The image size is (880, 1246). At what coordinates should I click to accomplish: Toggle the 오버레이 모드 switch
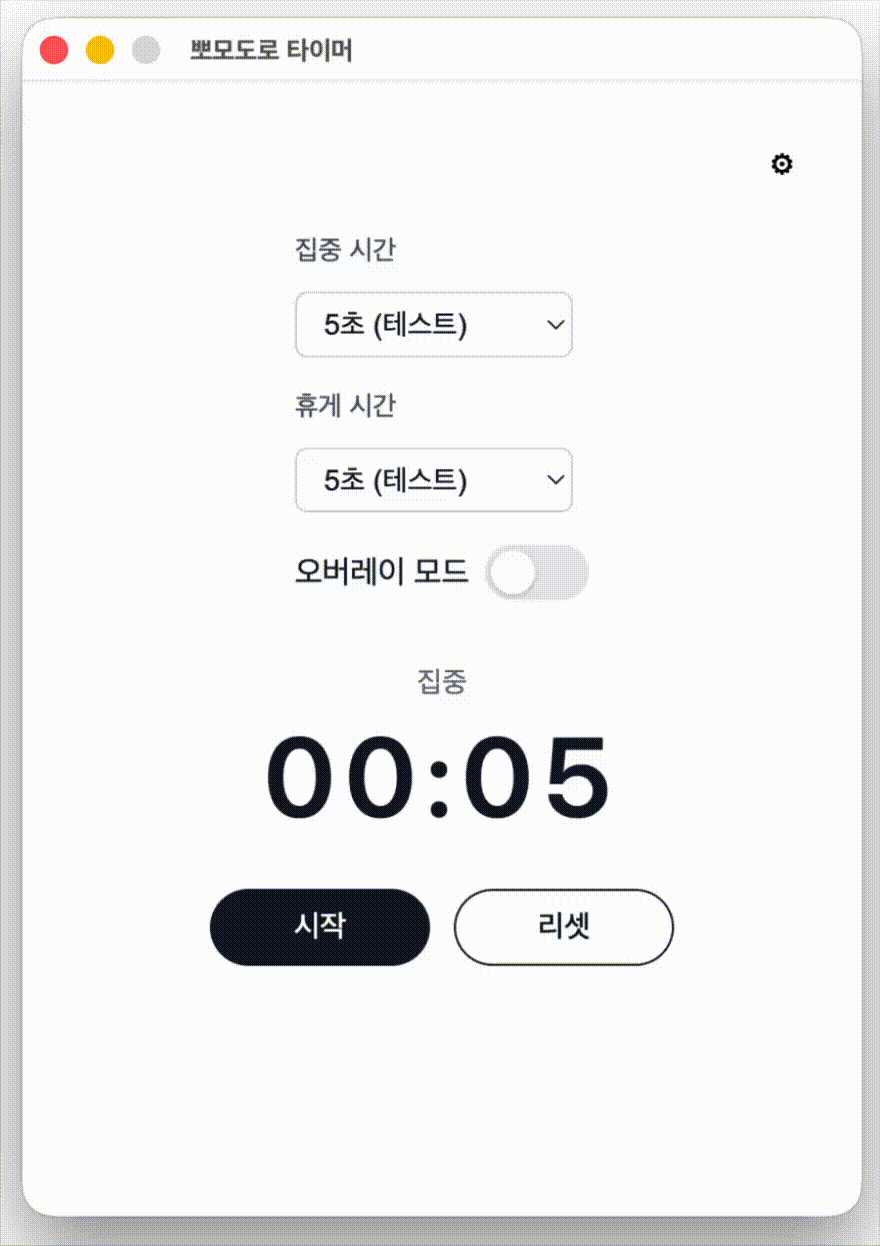536,573
